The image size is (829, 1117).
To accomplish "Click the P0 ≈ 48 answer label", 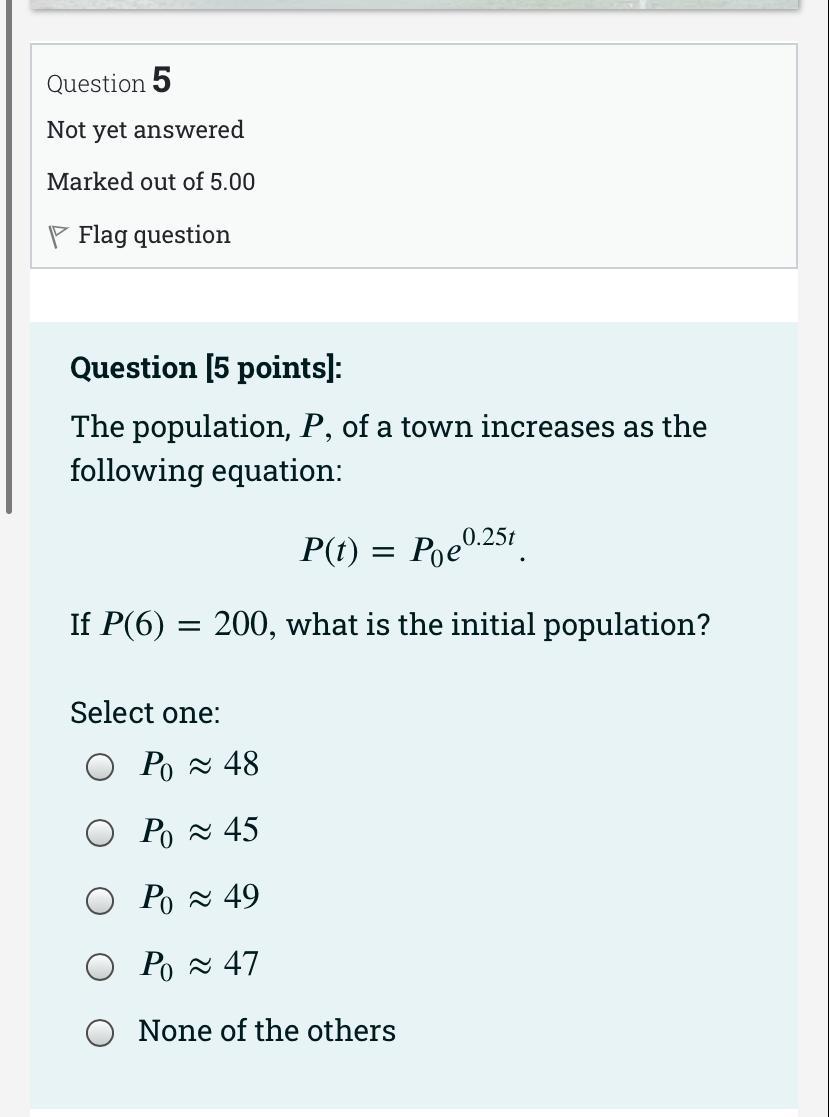I will [x=199, y=765].
